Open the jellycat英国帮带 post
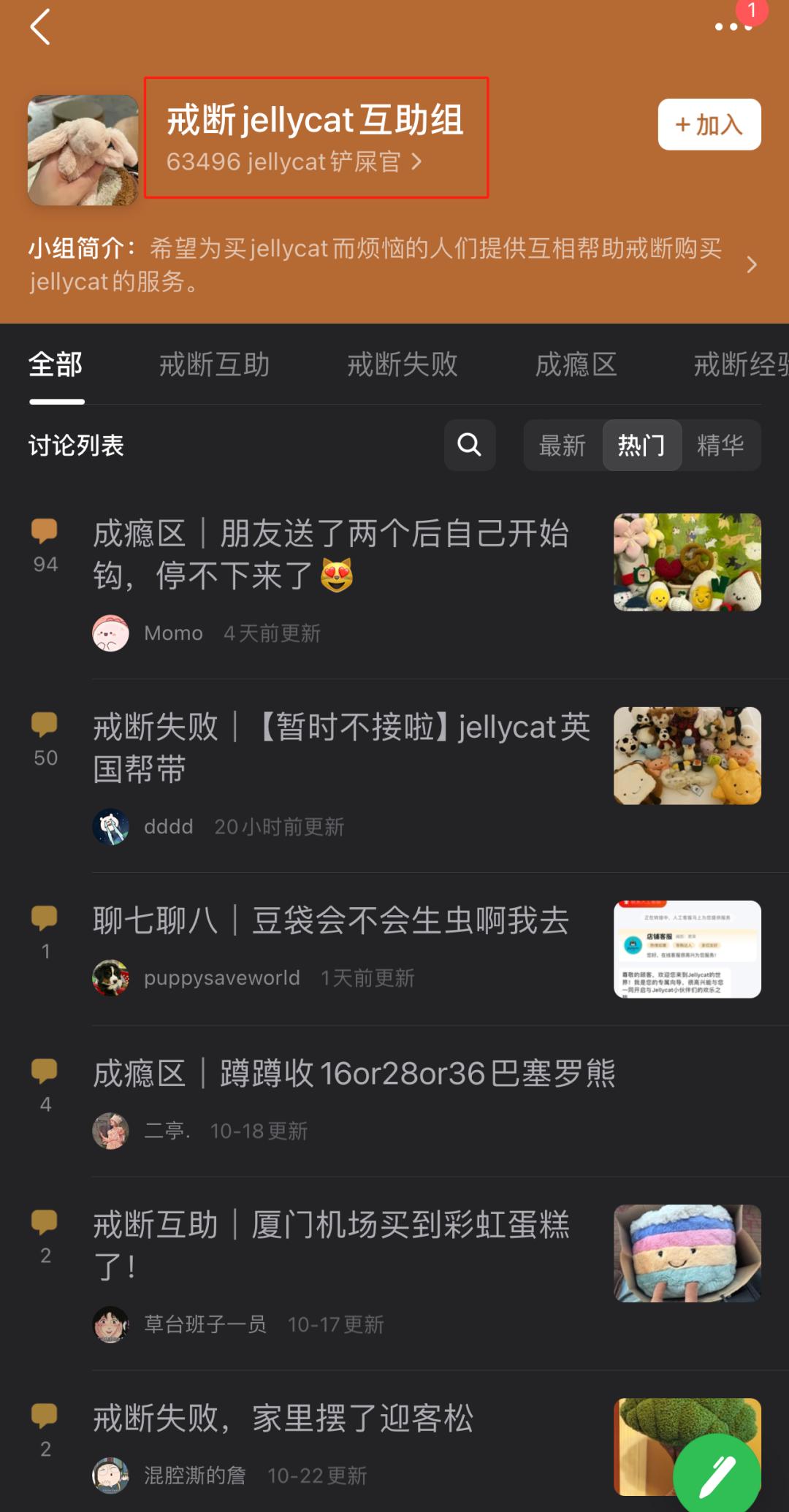This screenshot has height=1512, width=789. (341, 748)
